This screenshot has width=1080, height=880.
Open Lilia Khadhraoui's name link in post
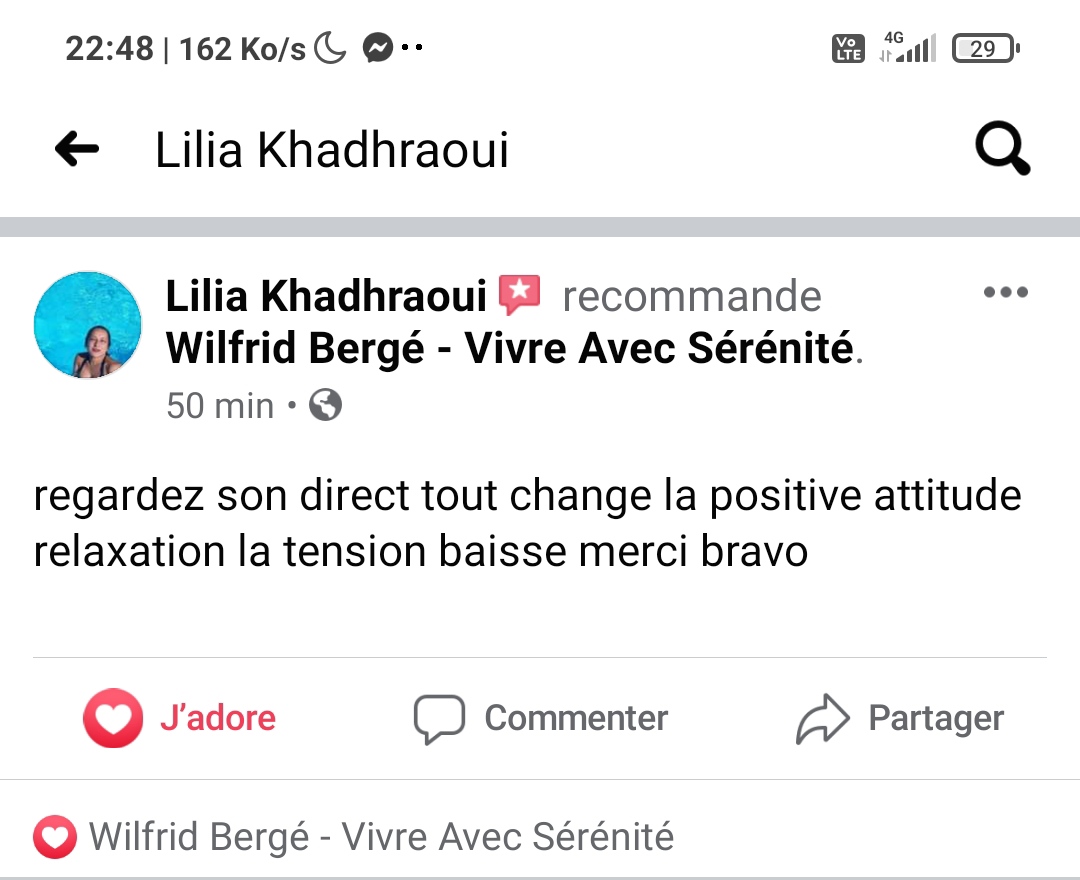click(x=325, y=296)
